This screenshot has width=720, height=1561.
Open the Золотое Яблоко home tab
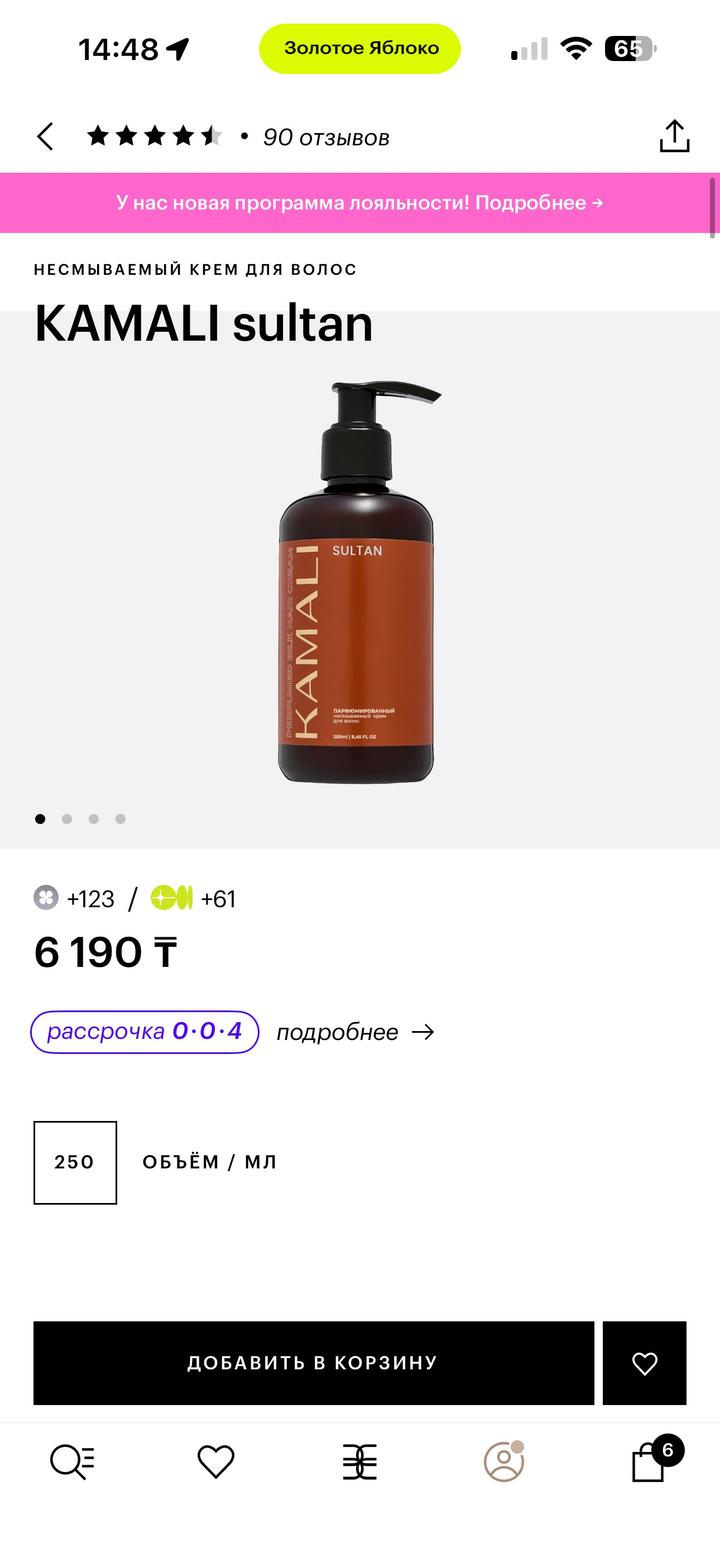pyautogui.click(x=360, y=1462)
